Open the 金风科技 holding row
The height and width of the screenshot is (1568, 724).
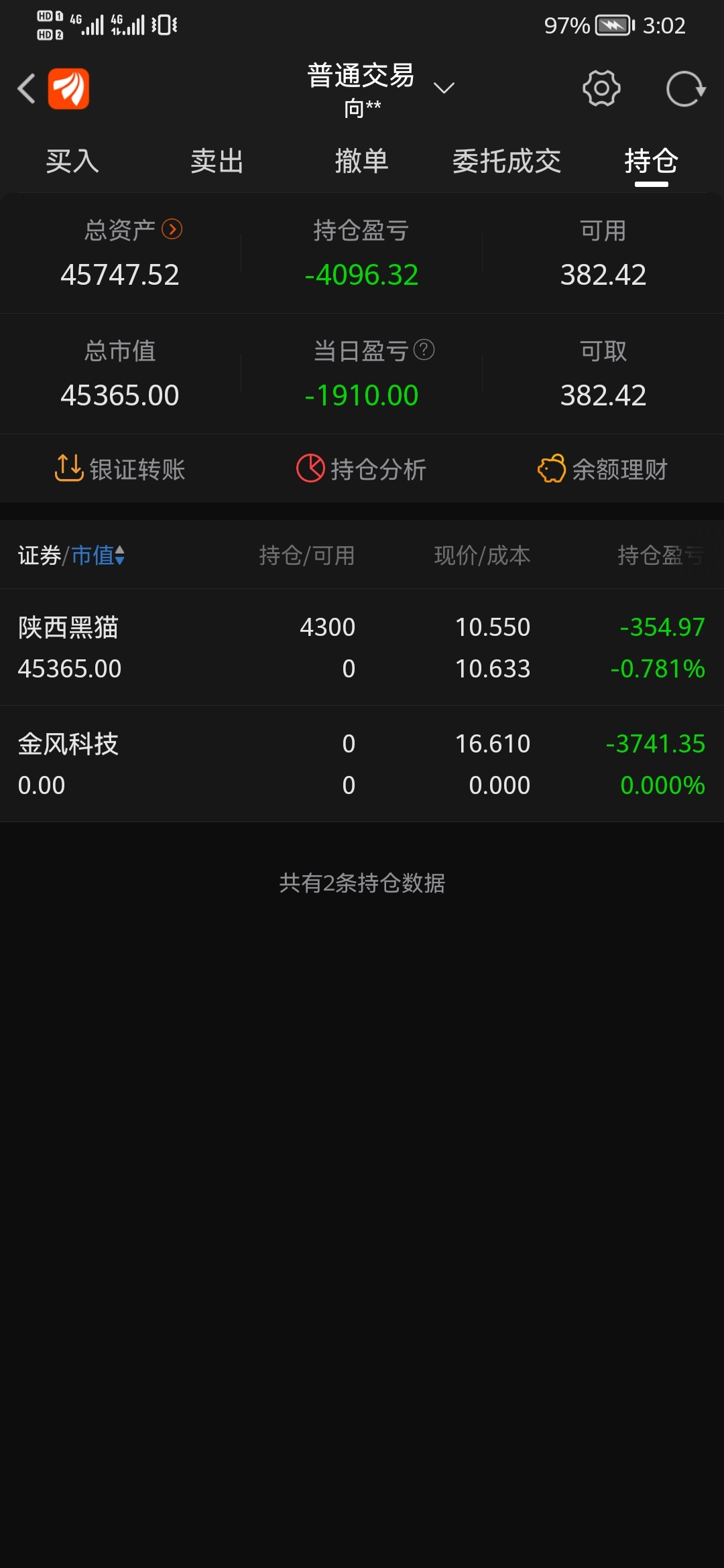(362, 764)
